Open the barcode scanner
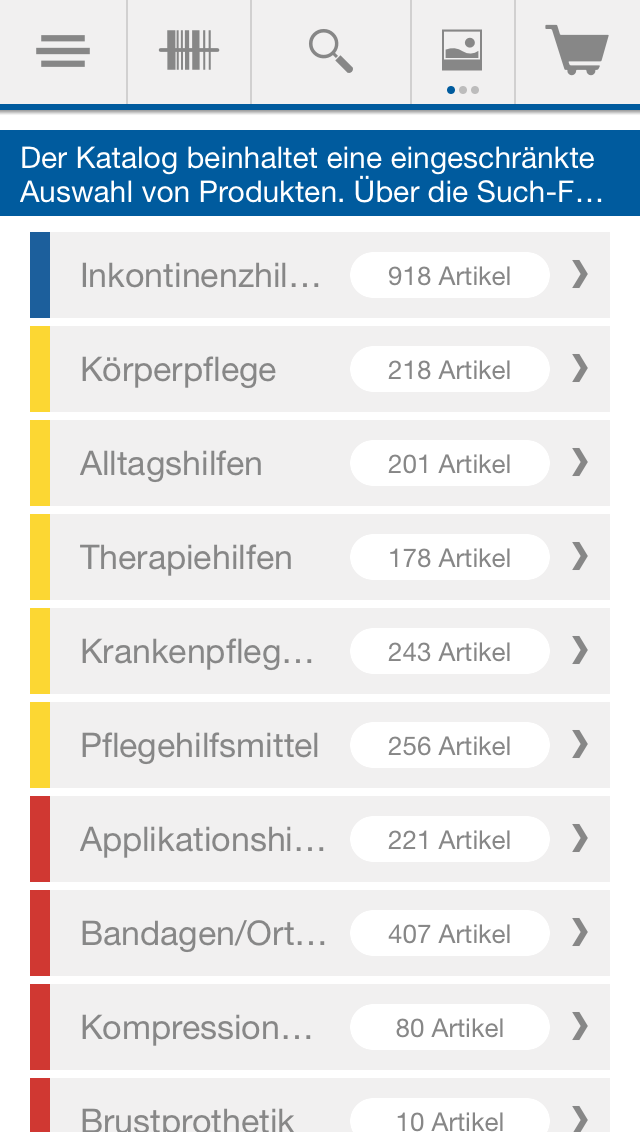The image size is (640, 1136). pos(189,51)
